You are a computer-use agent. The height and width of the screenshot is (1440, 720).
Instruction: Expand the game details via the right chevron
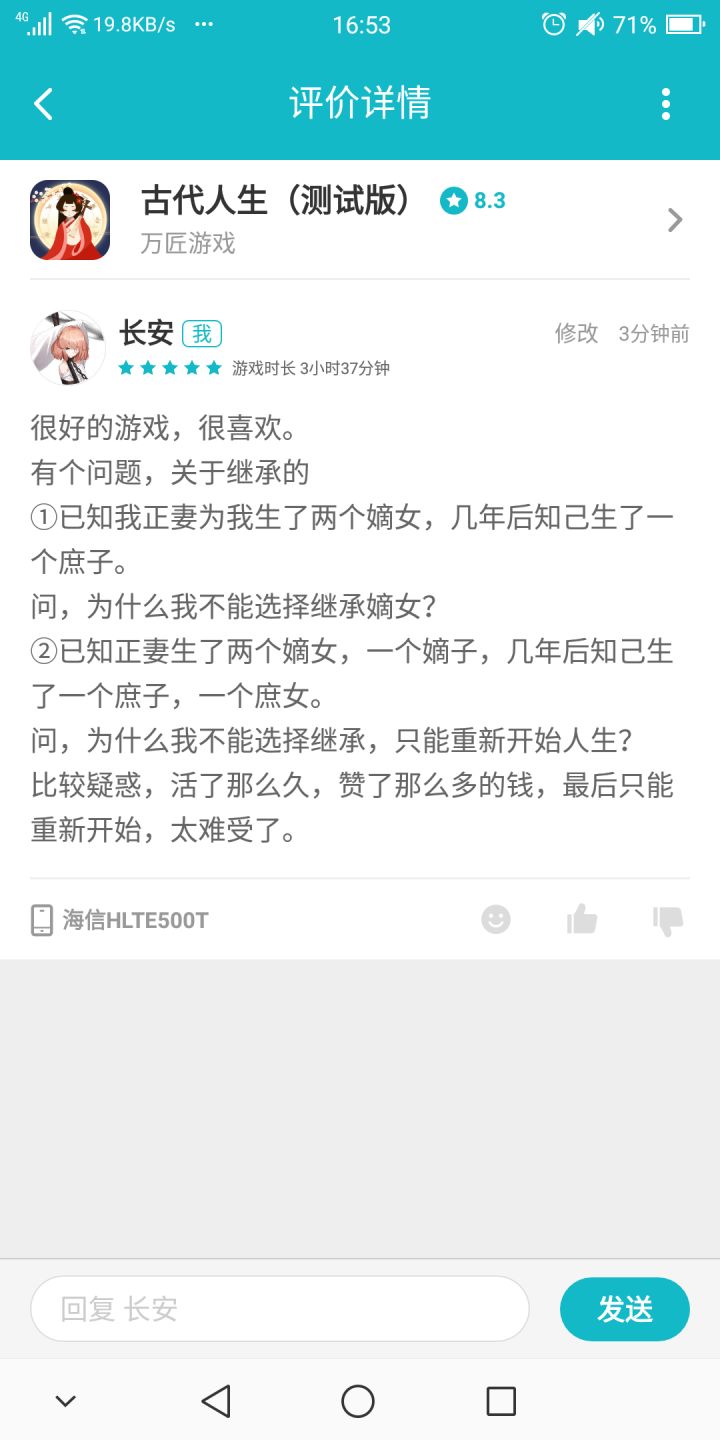[x=674, y=219]
